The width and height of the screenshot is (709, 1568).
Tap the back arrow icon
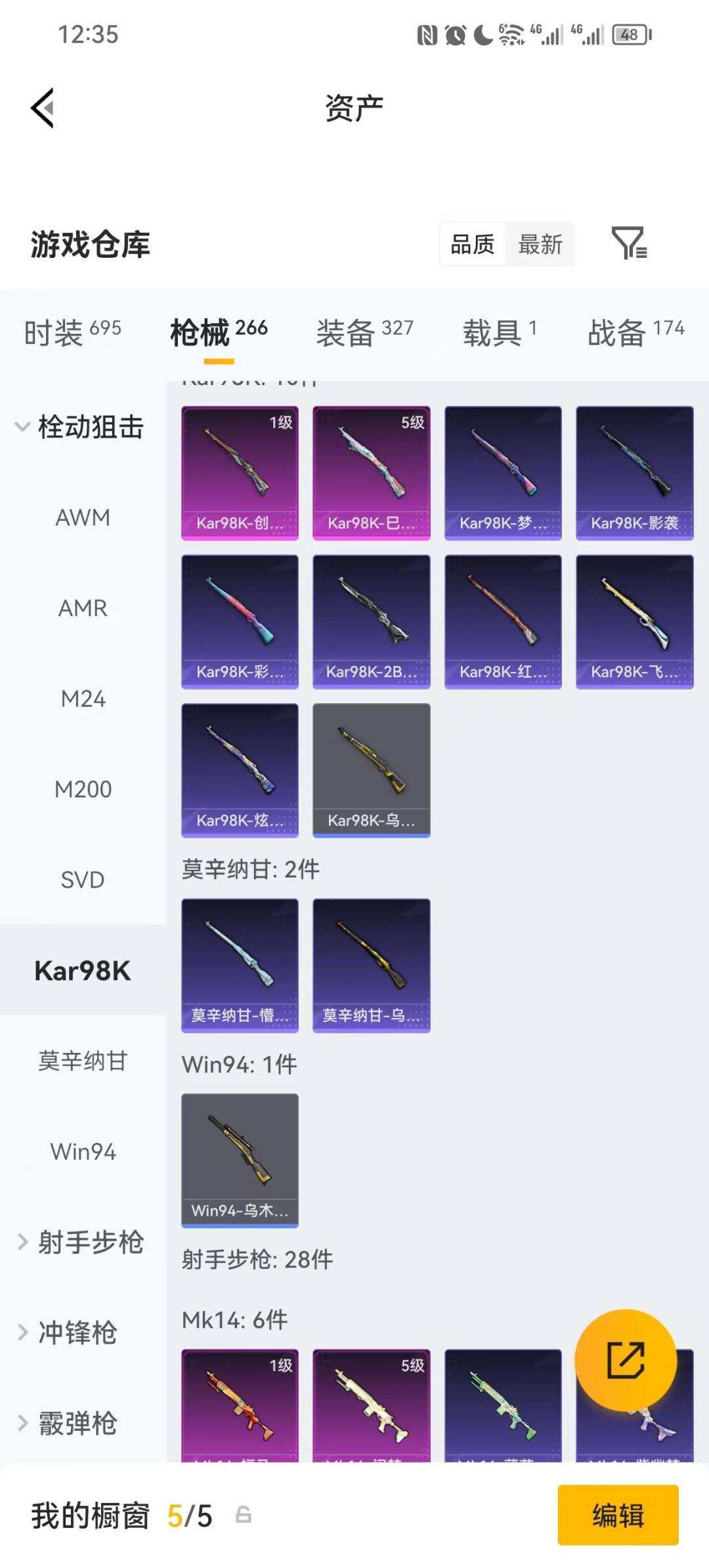pyautogui.click(x=41, y=107)
